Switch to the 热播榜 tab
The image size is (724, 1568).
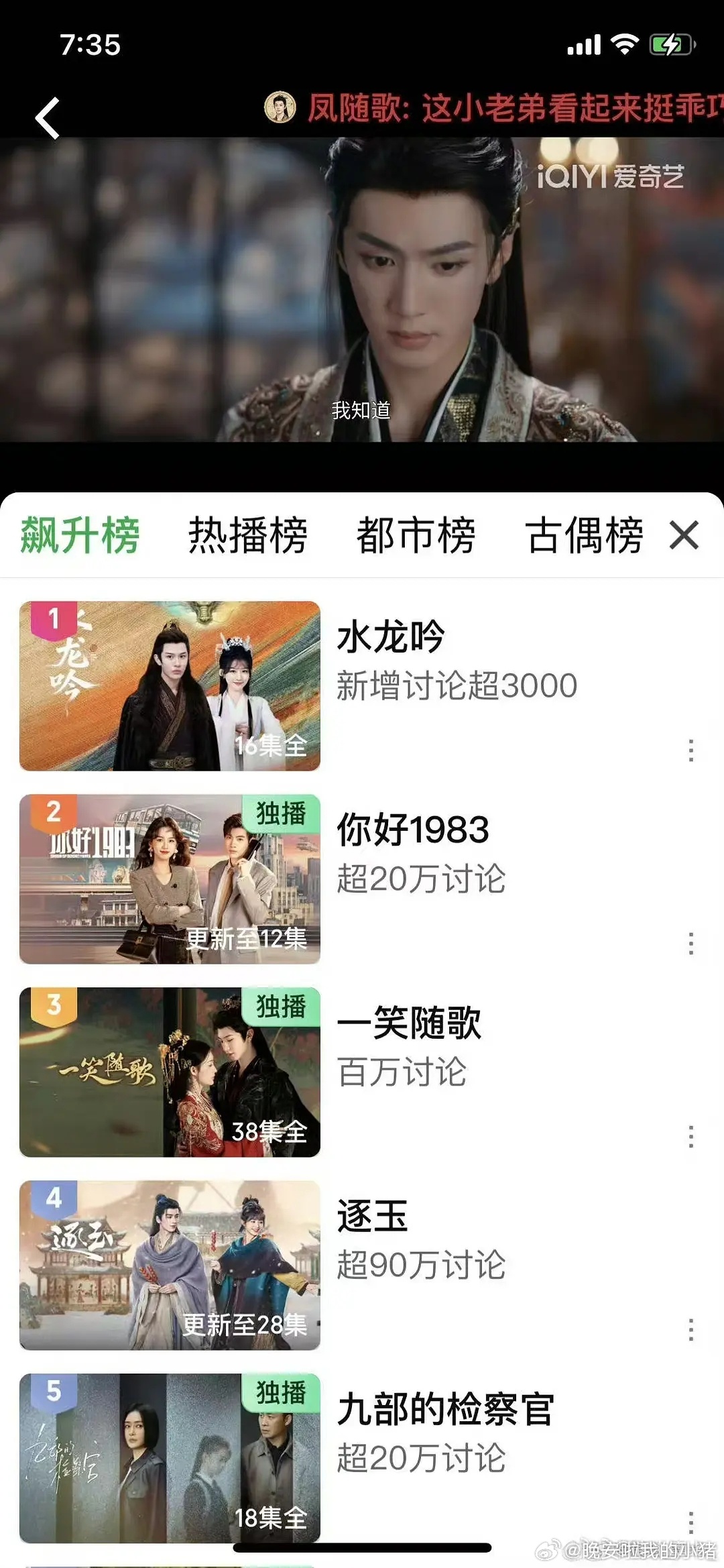(247, 536)
